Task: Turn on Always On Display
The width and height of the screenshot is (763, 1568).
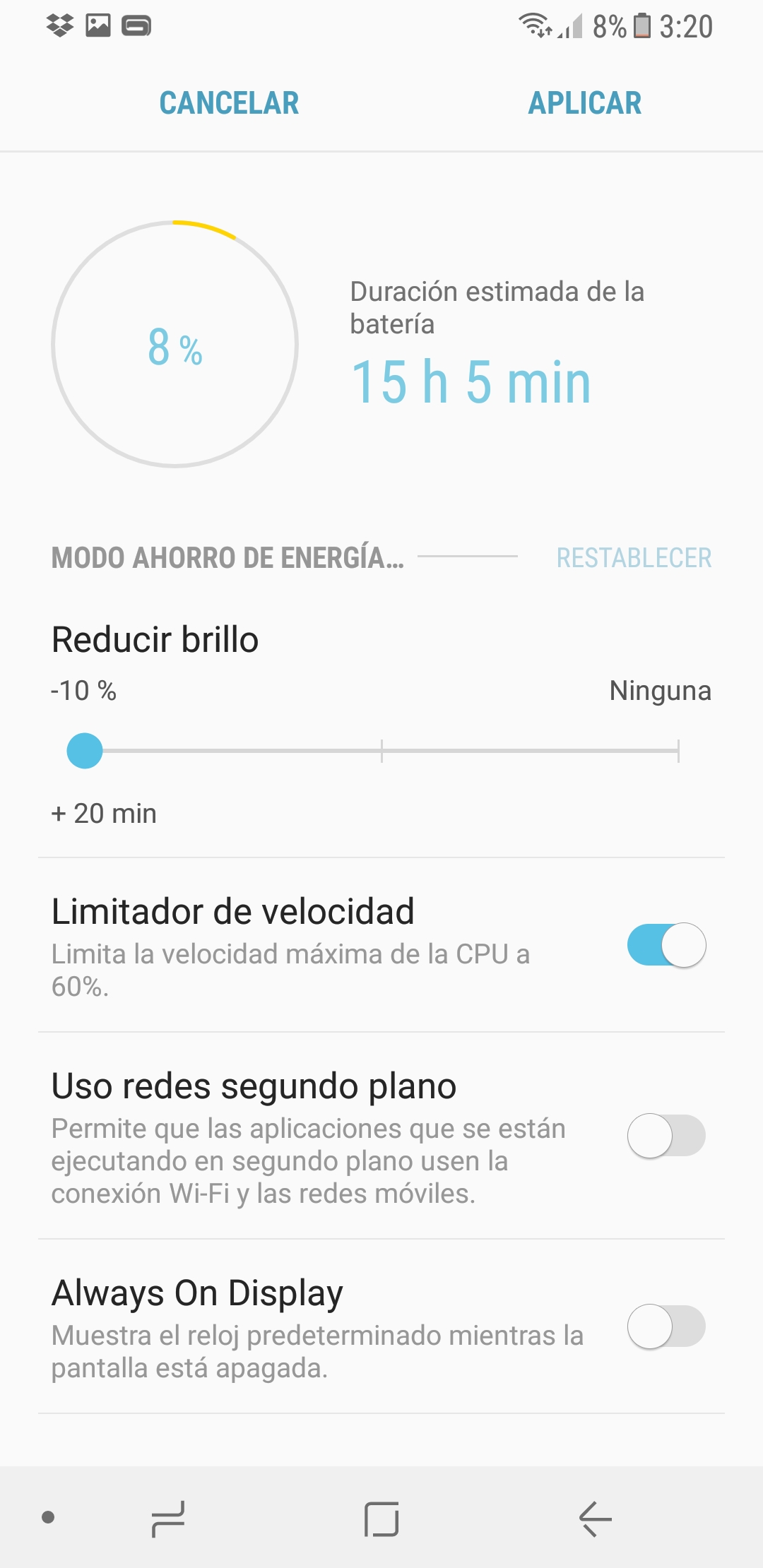Action: tap(667, 1326)
